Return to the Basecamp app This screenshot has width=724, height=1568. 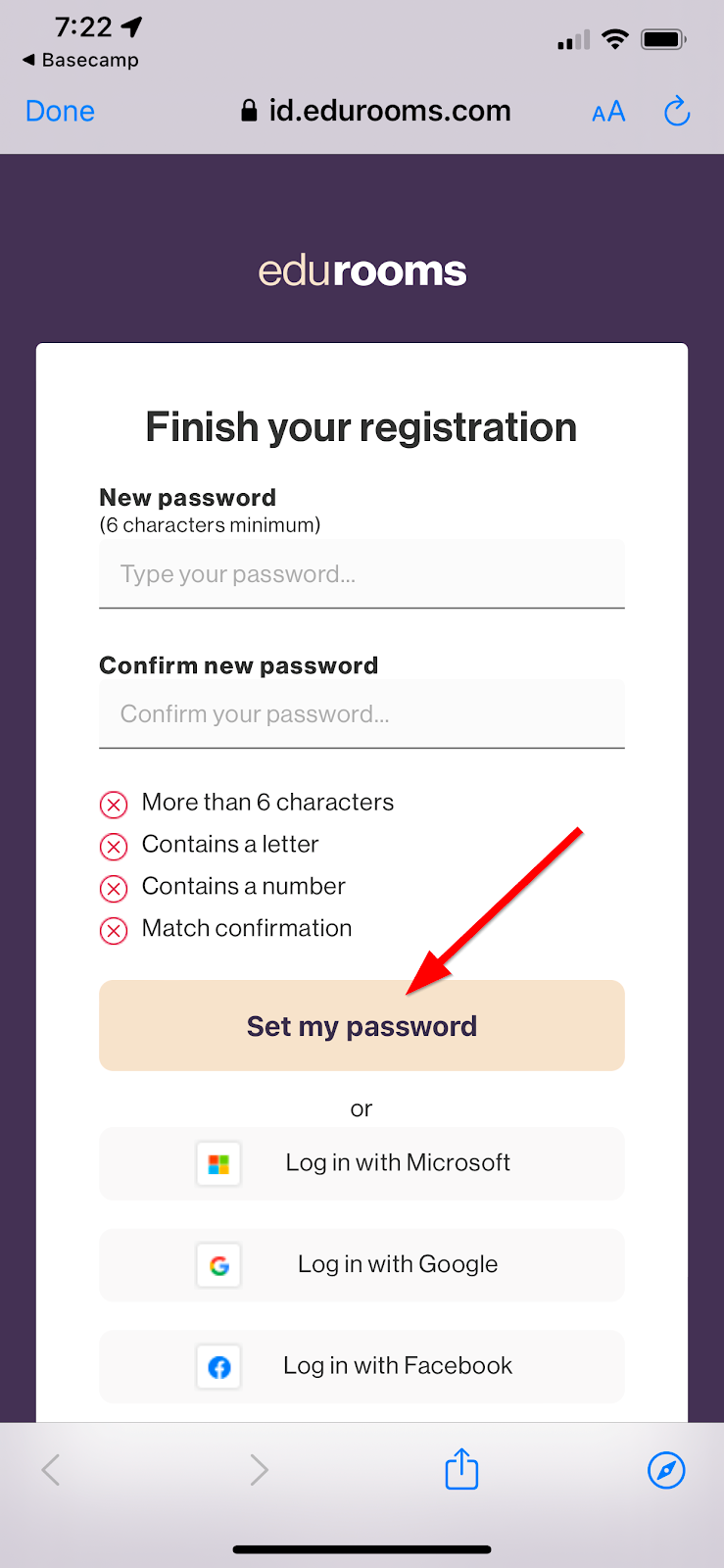[80, 61]
